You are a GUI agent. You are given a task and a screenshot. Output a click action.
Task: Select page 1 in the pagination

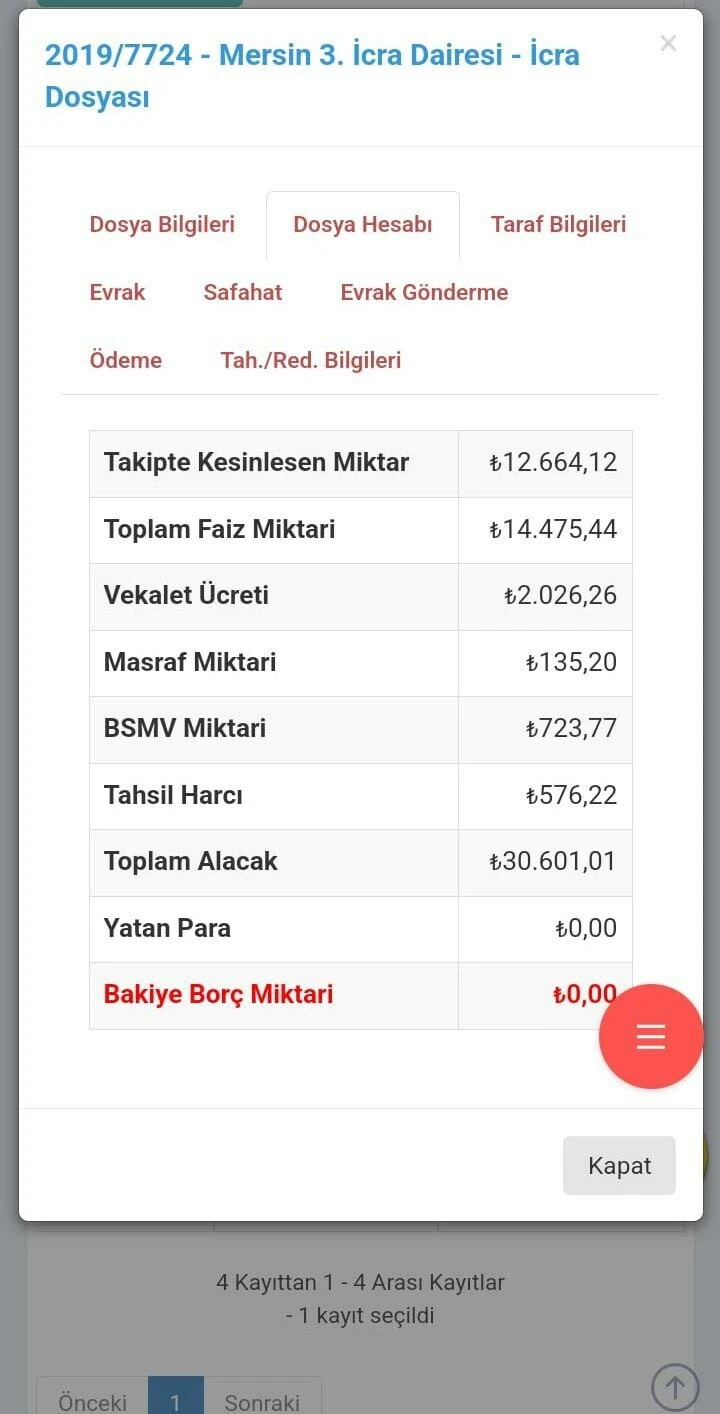coord(176,1398)
